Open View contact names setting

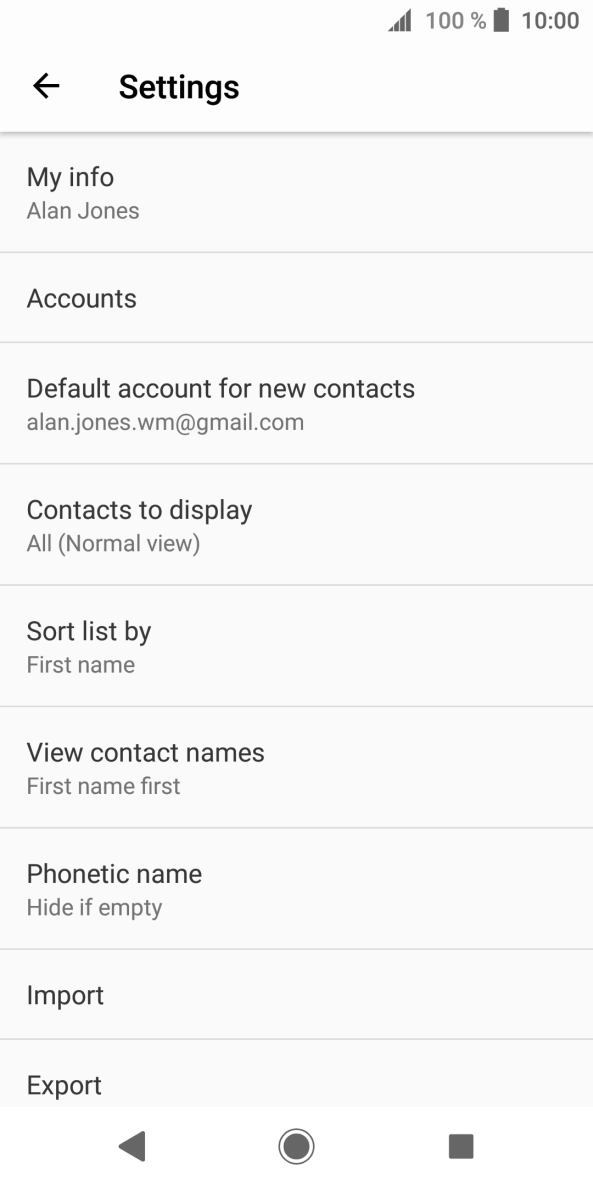296,768
